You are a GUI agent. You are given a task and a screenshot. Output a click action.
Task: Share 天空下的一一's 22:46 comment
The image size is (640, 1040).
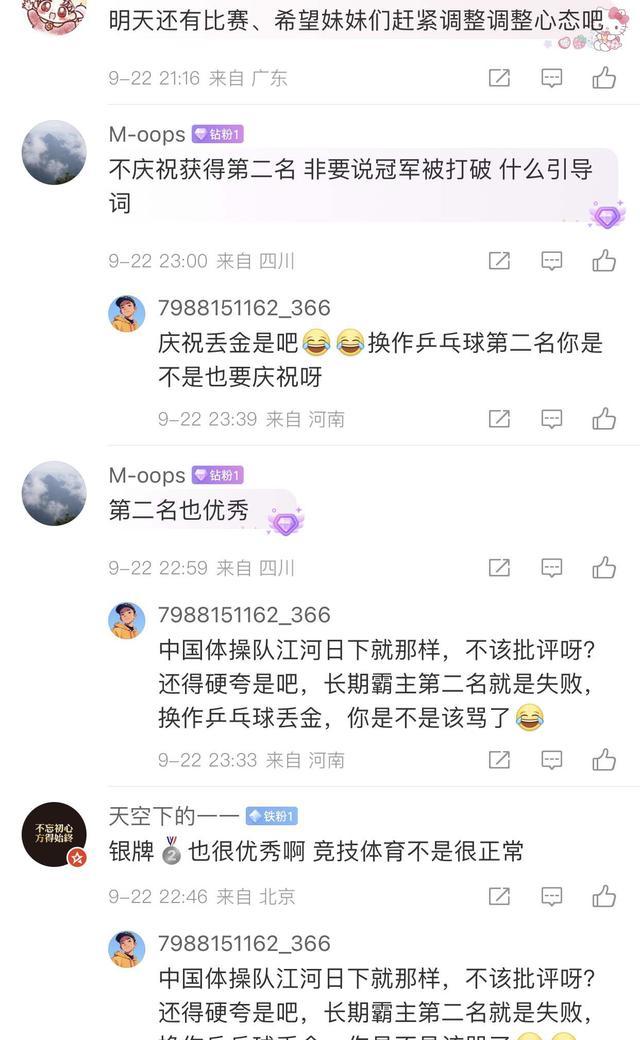[x=499, y=896]
